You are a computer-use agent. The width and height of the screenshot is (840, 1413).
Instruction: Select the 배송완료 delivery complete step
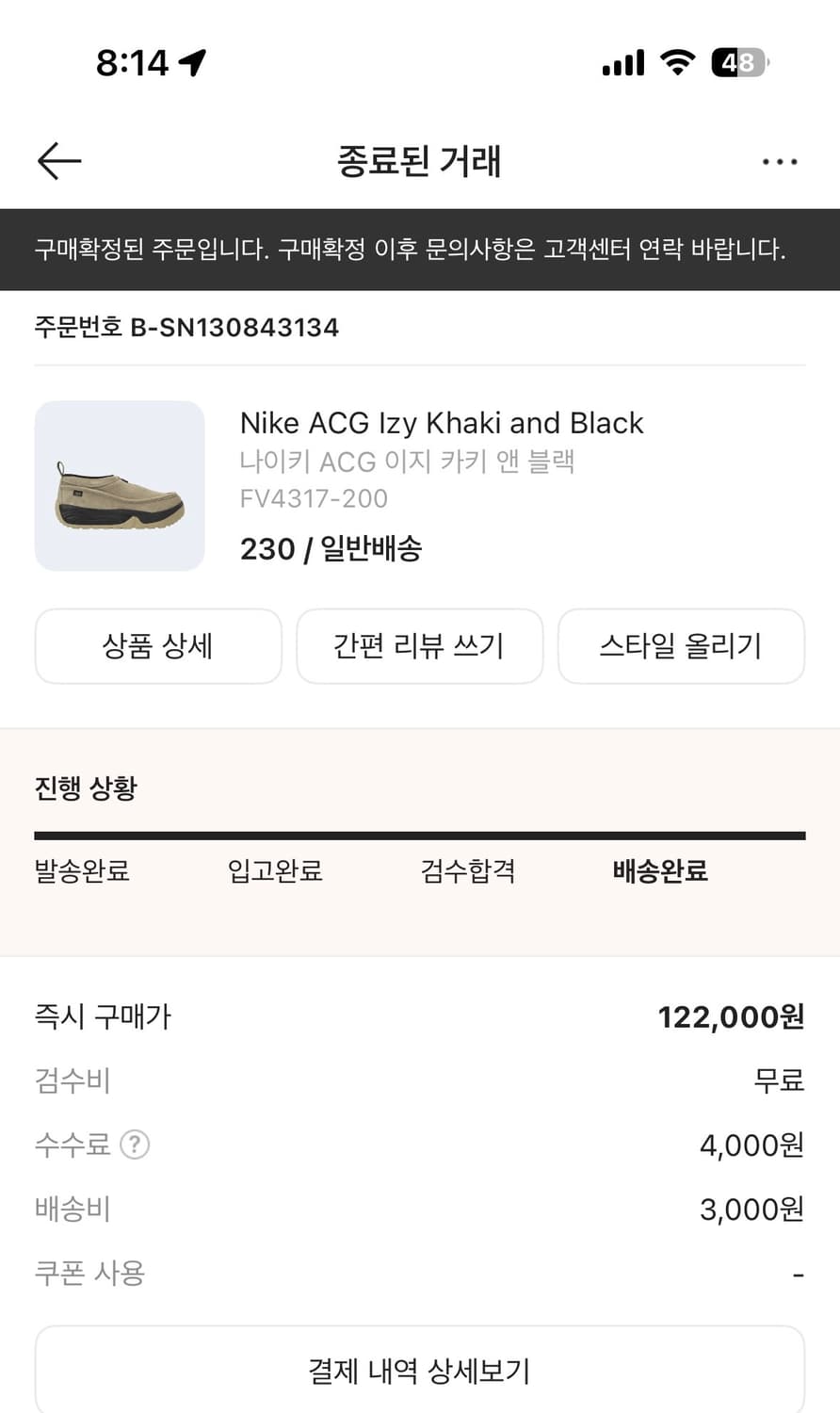[x=659, y=871]
